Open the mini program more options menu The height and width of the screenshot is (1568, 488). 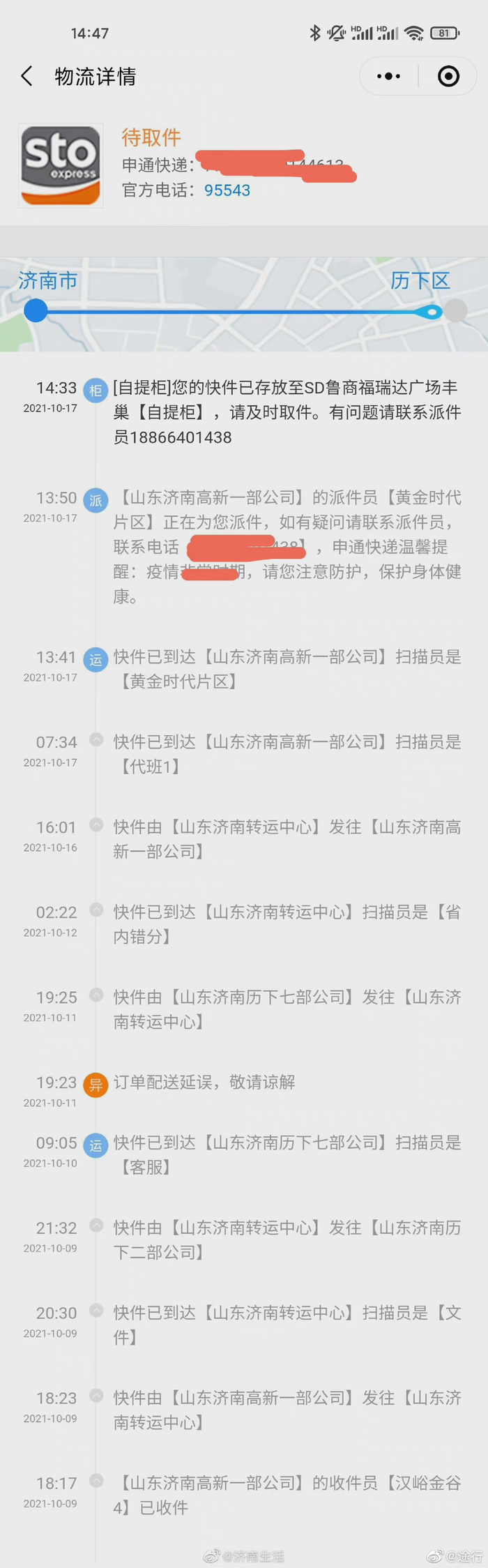tap(388, 76)
